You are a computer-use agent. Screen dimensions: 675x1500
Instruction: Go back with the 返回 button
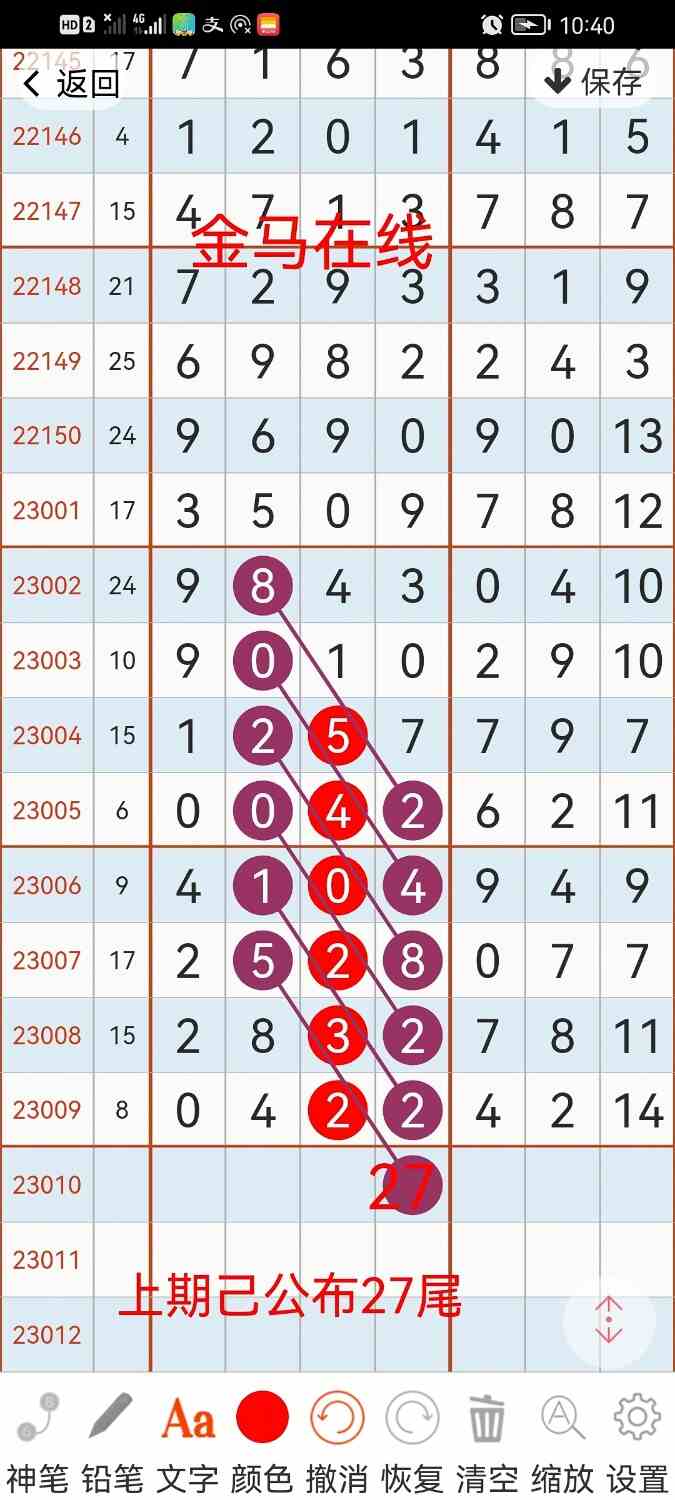70,83
